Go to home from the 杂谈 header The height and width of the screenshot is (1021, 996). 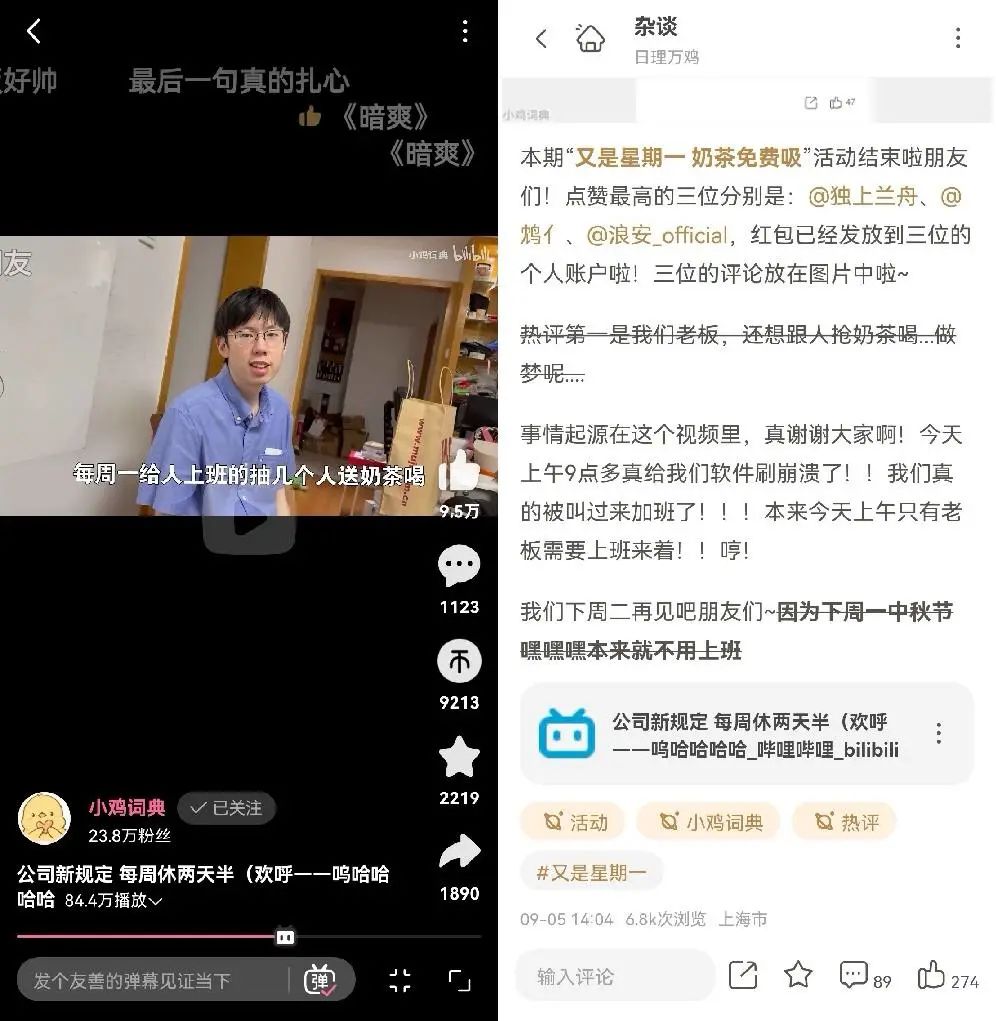590,39
